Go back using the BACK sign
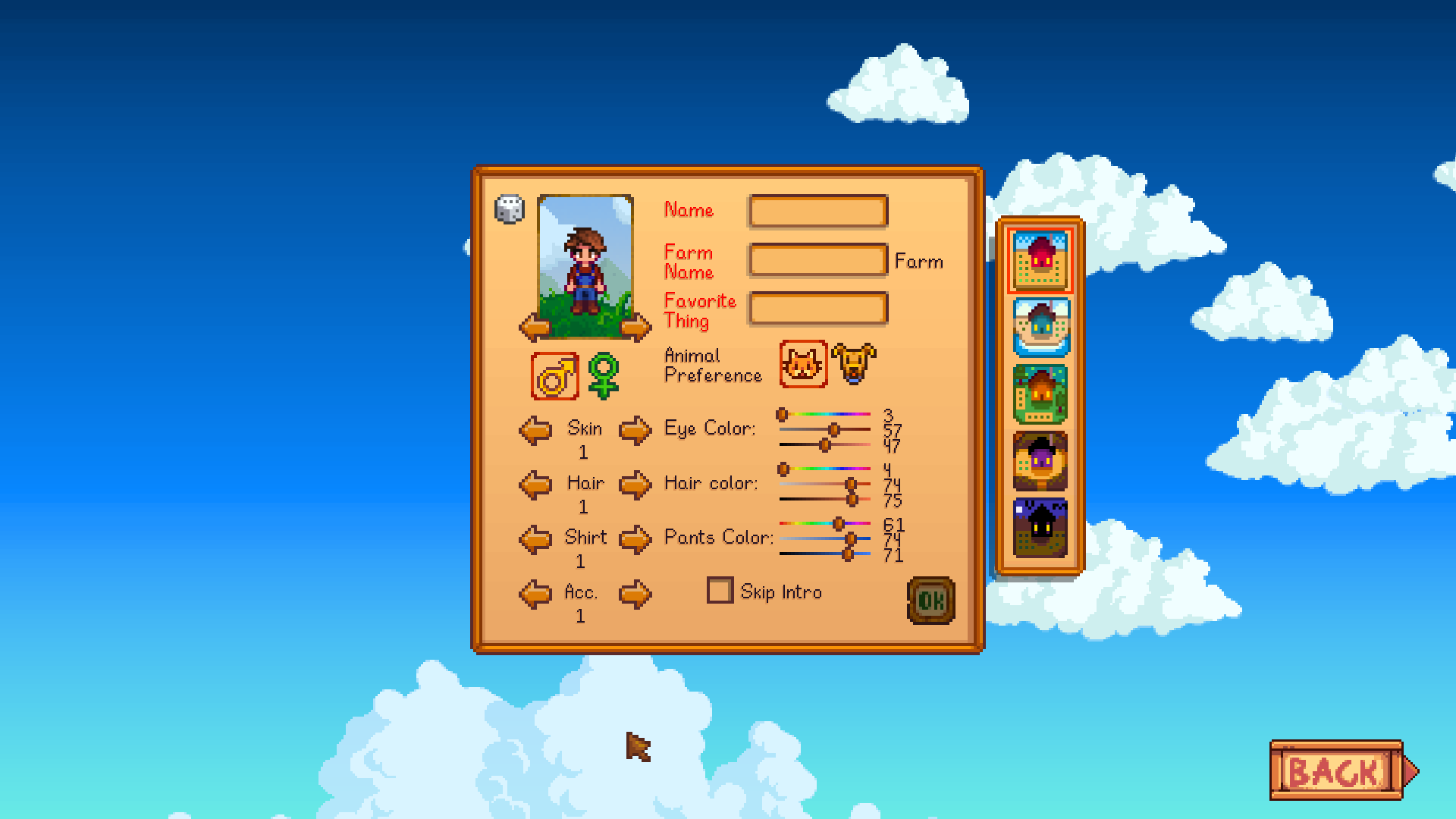The width and height of the screenshot is (1456, 819). pyautogui.click(x=1336, y=771)
